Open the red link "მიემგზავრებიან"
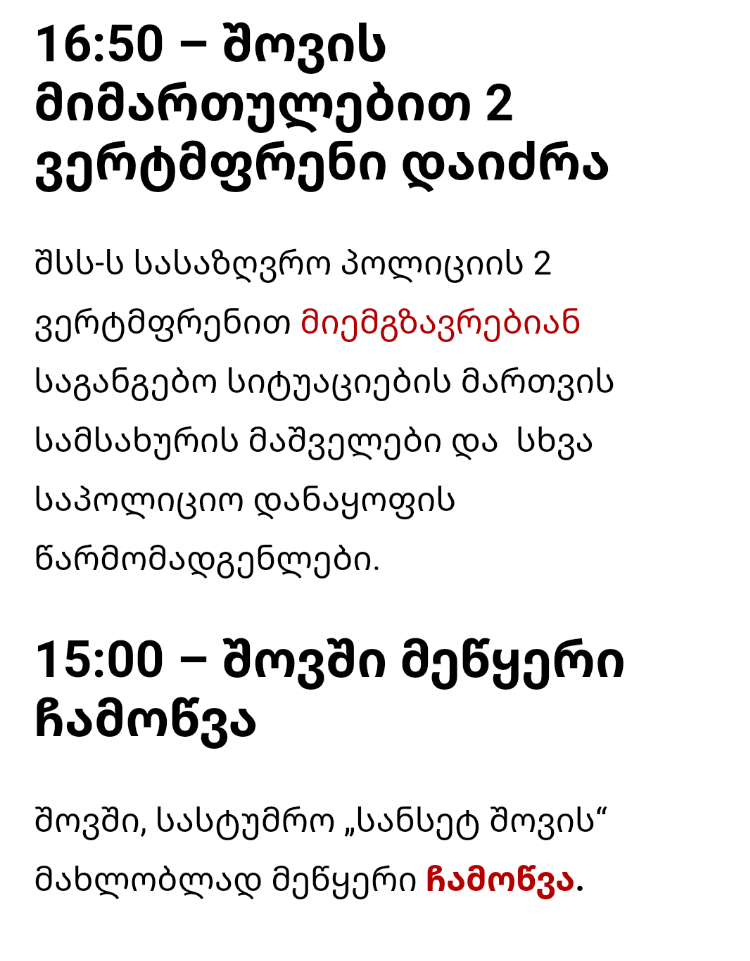 point(441,324)
